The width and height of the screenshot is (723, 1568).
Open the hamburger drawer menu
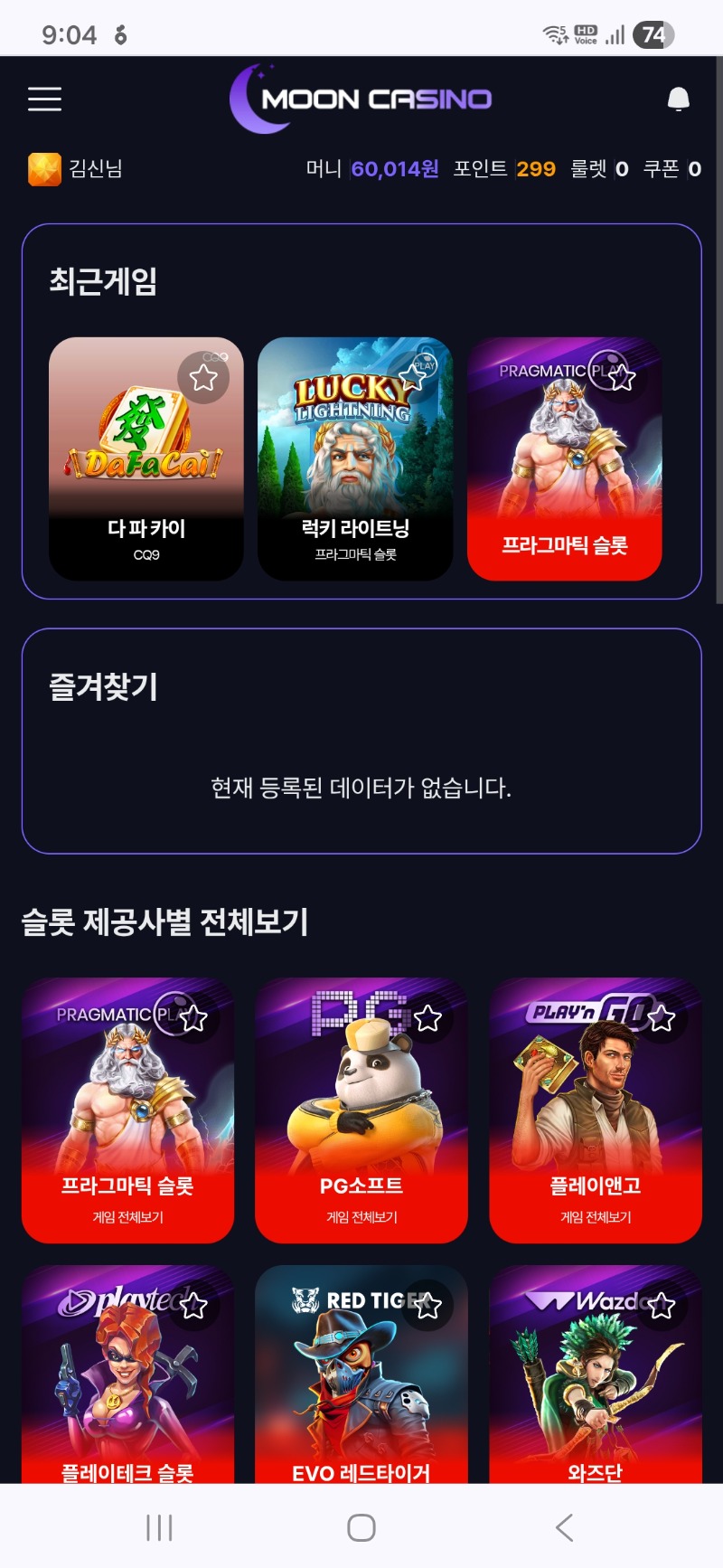click(x=44, y=99)
